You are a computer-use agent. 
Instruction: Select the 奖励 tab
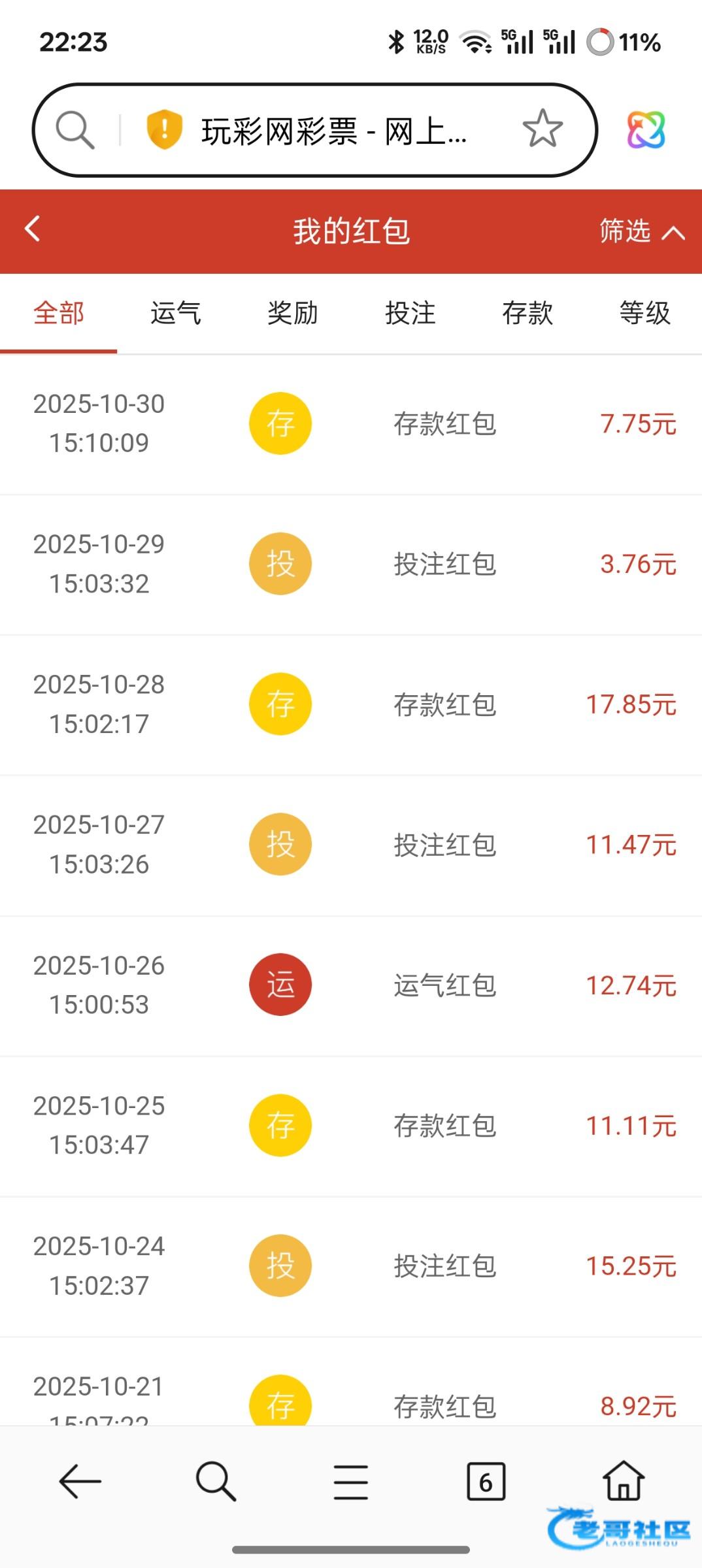[293, 313]
